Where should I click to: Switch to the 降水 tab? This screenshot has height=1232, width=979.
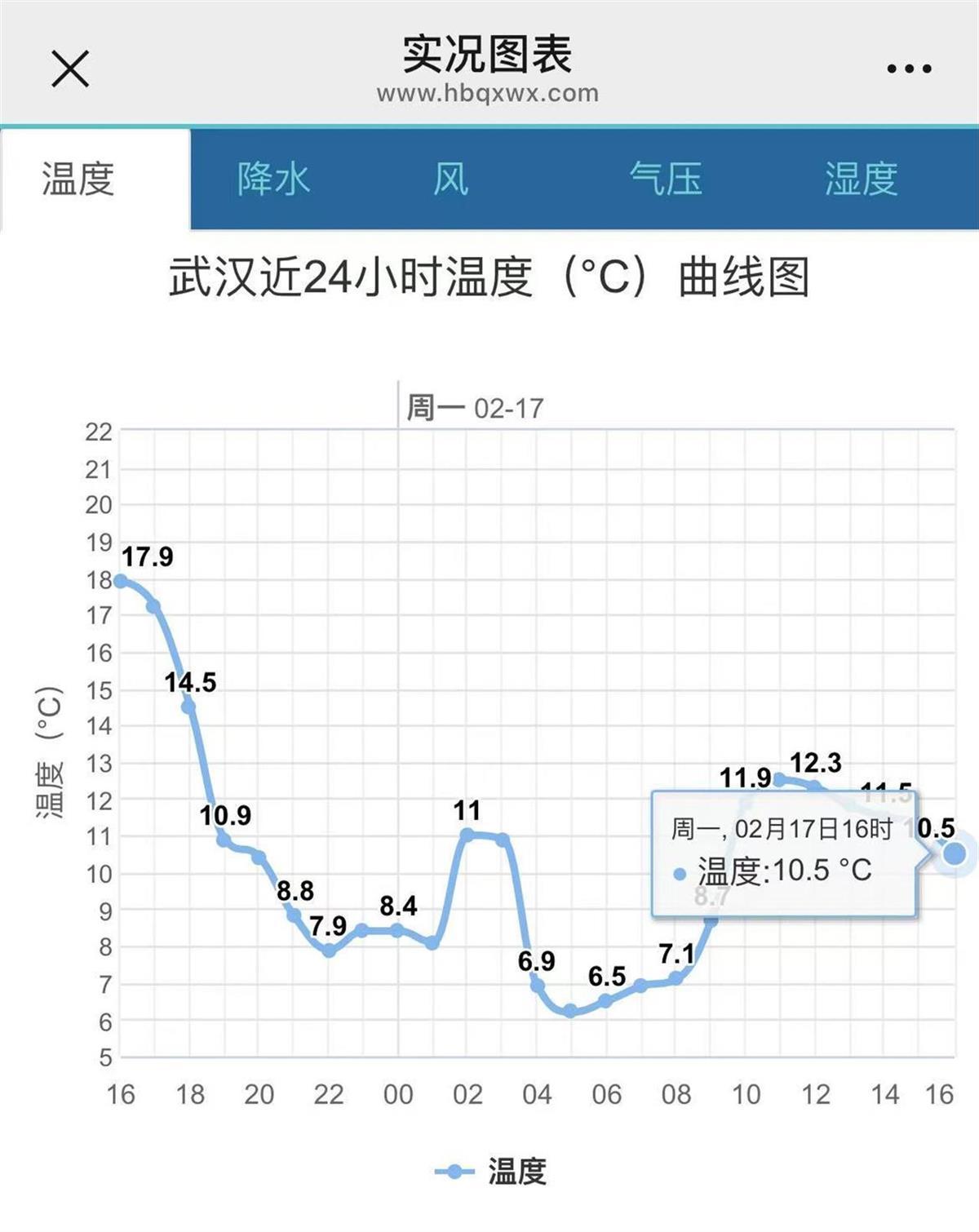click(x=274, y=179)
